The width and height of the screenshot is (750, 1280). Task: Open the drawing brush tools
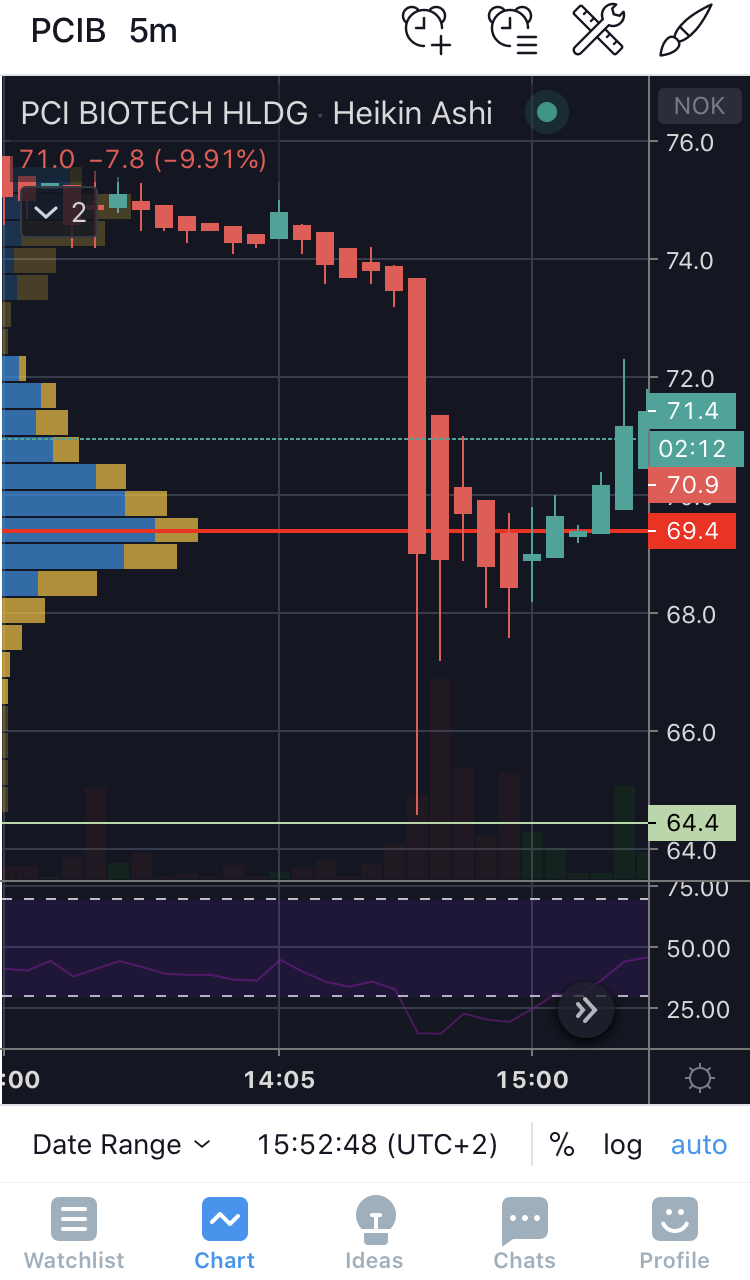[x=685, y=30]
